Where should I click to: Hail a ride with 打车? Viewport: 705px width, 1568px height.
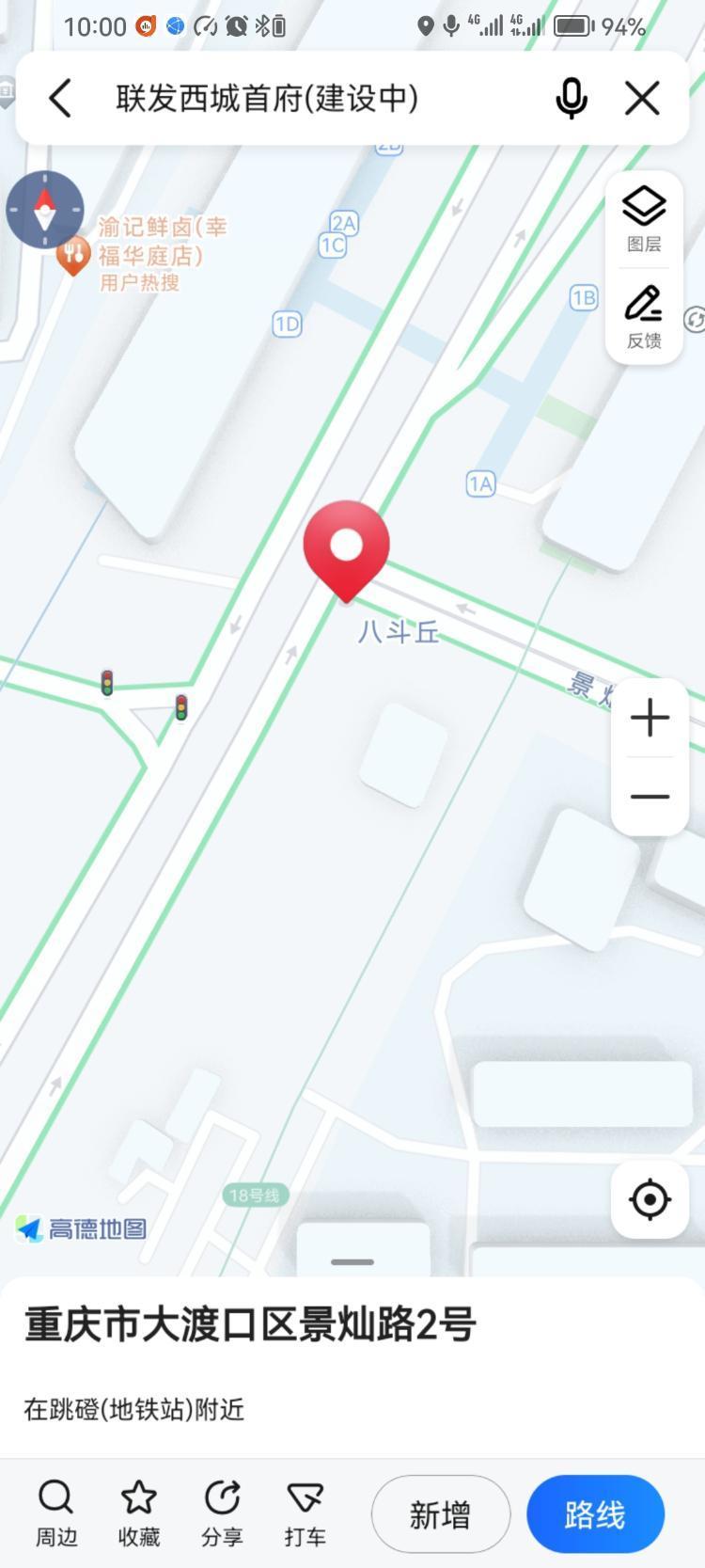point(305,1513)
